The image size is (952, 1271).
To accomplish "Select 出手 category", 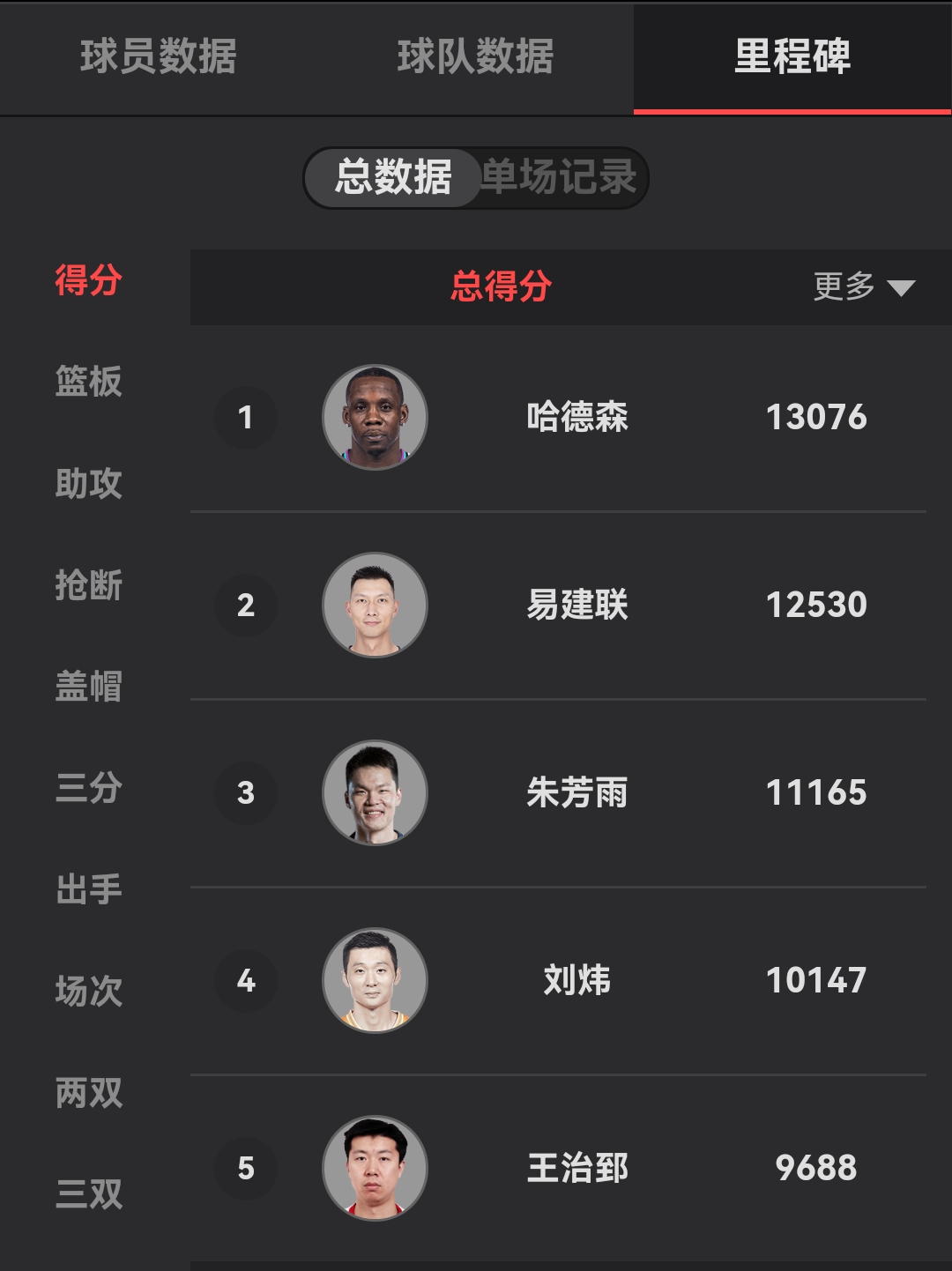I will 88,889.
